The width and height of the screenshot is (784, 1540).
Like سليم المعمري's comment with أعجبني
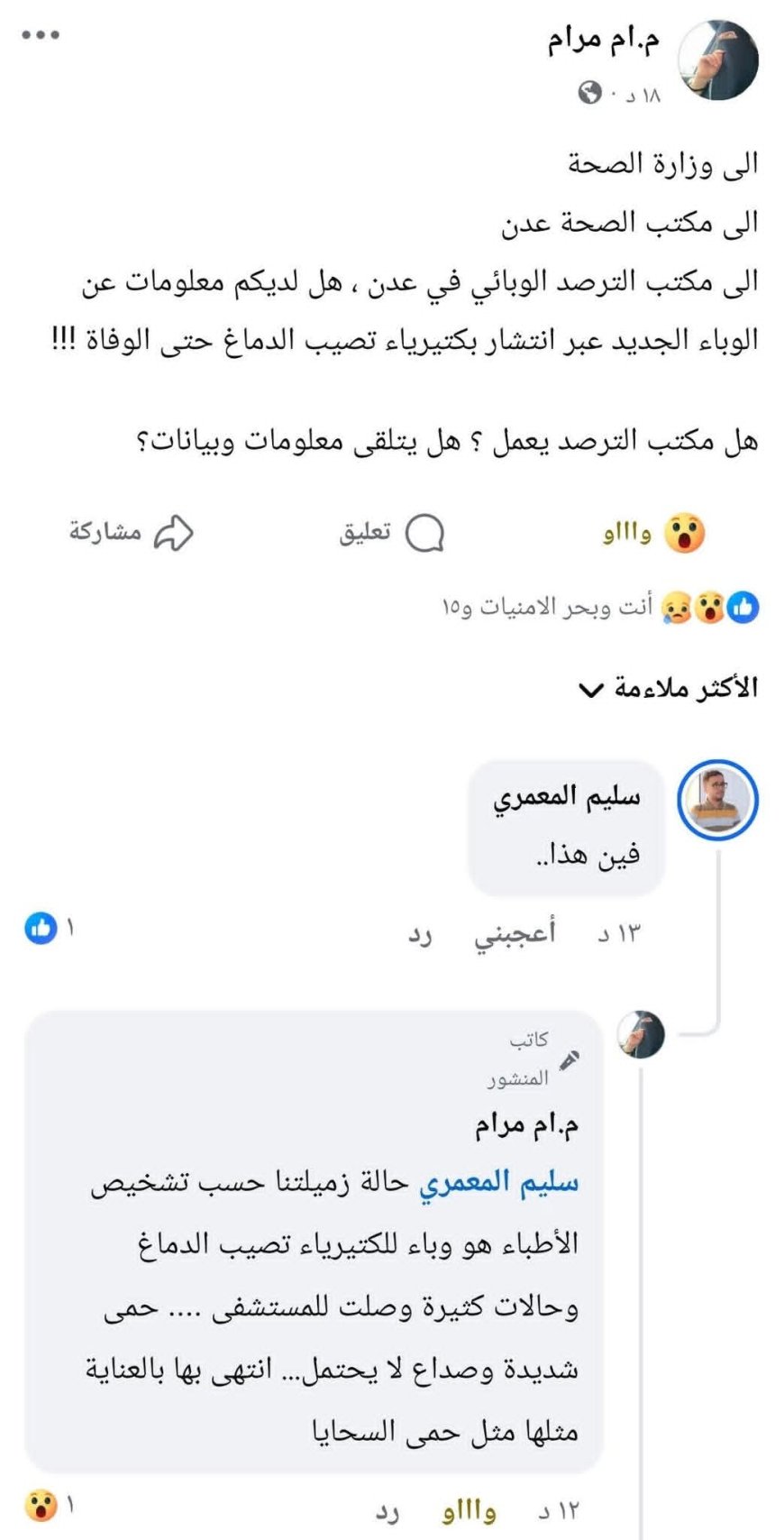point(515,934)
